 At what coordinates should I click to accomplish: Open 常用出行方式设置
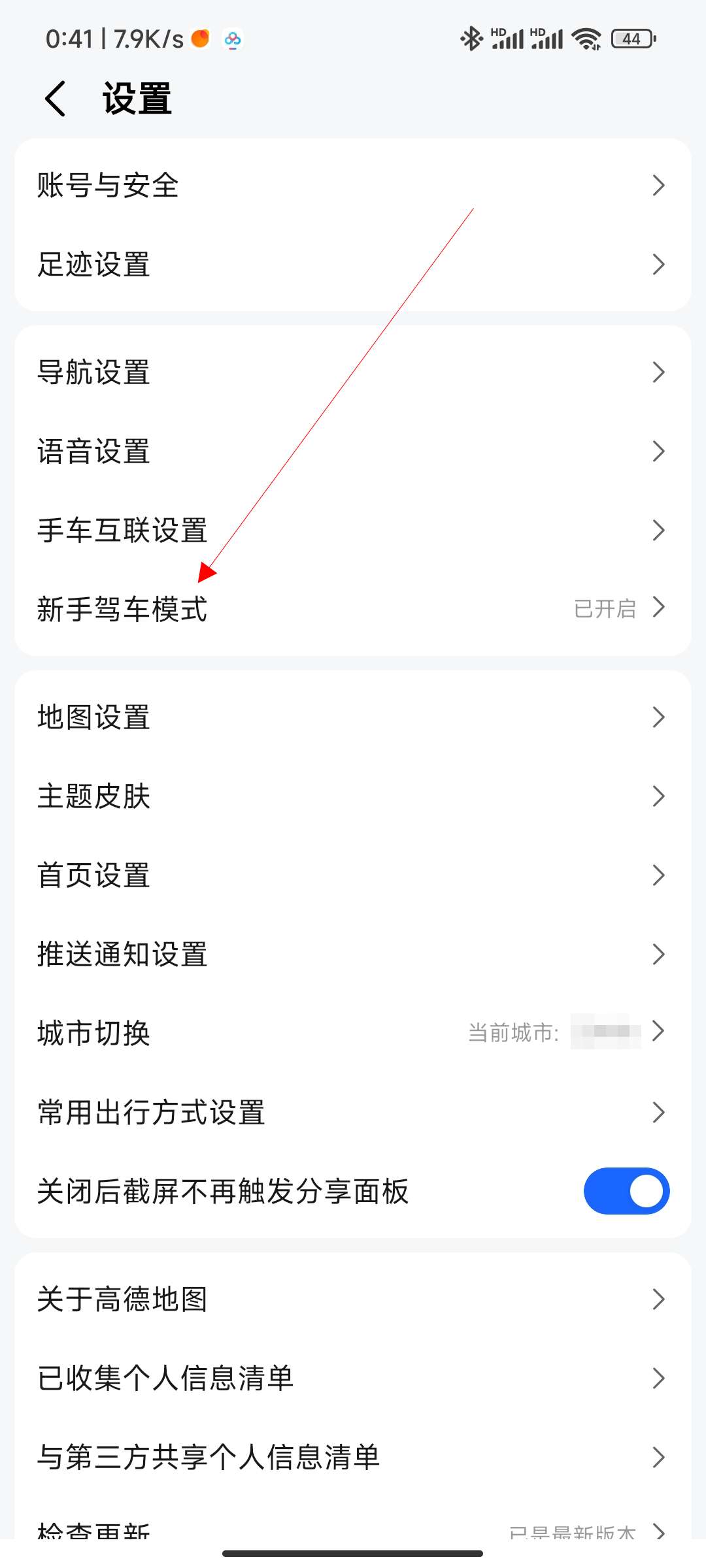pyautogui.click(x=353, y=1113)
